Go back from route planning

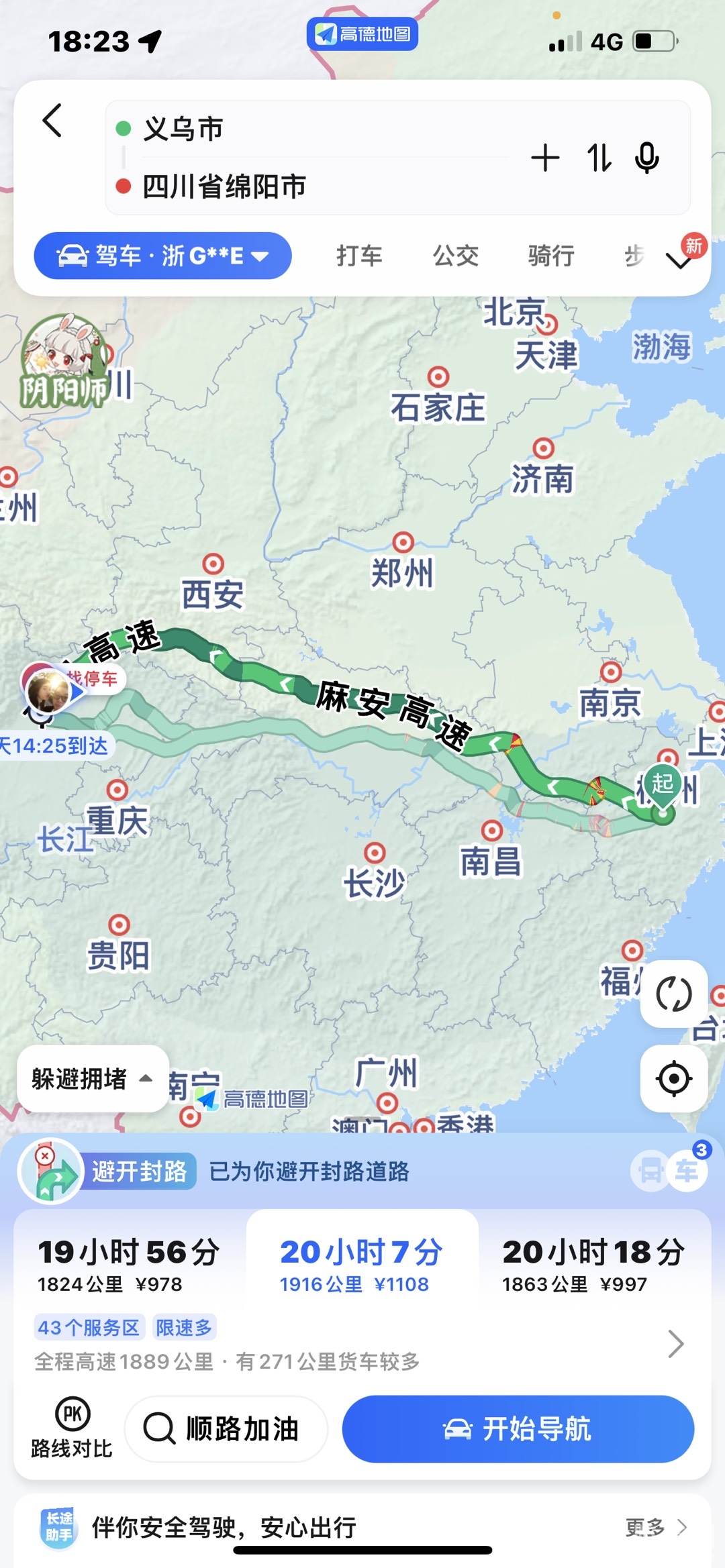click(52, 121)
